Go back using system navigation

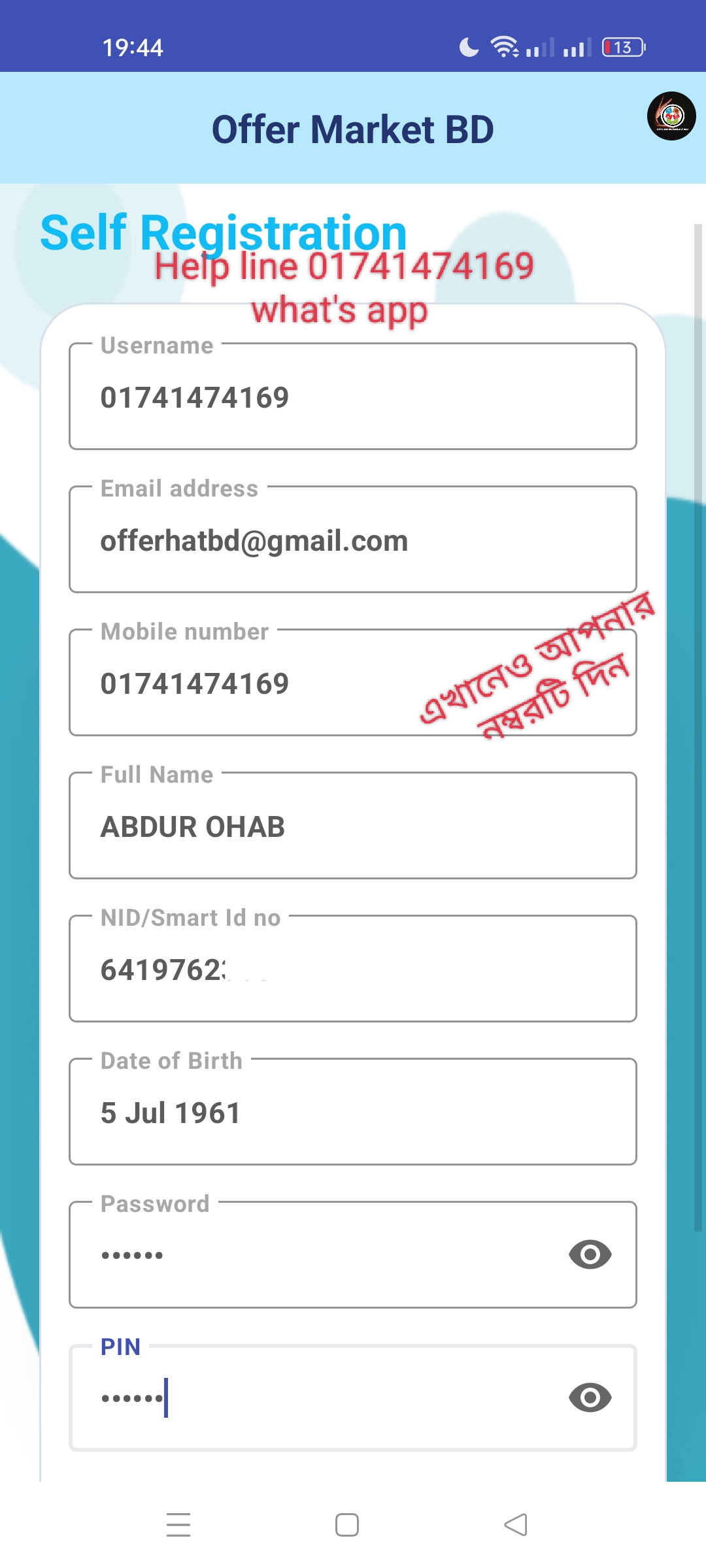[x=516, y=1525]
